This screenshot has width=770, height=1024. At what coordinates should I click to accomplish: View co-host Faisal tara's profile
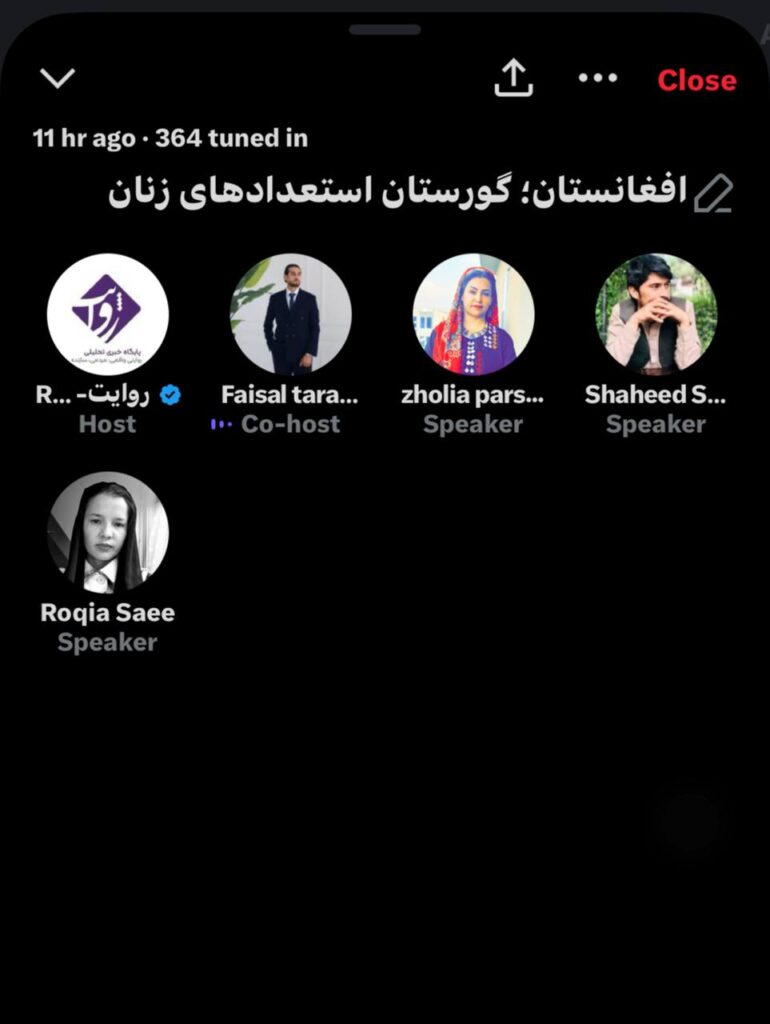[291, 314]
